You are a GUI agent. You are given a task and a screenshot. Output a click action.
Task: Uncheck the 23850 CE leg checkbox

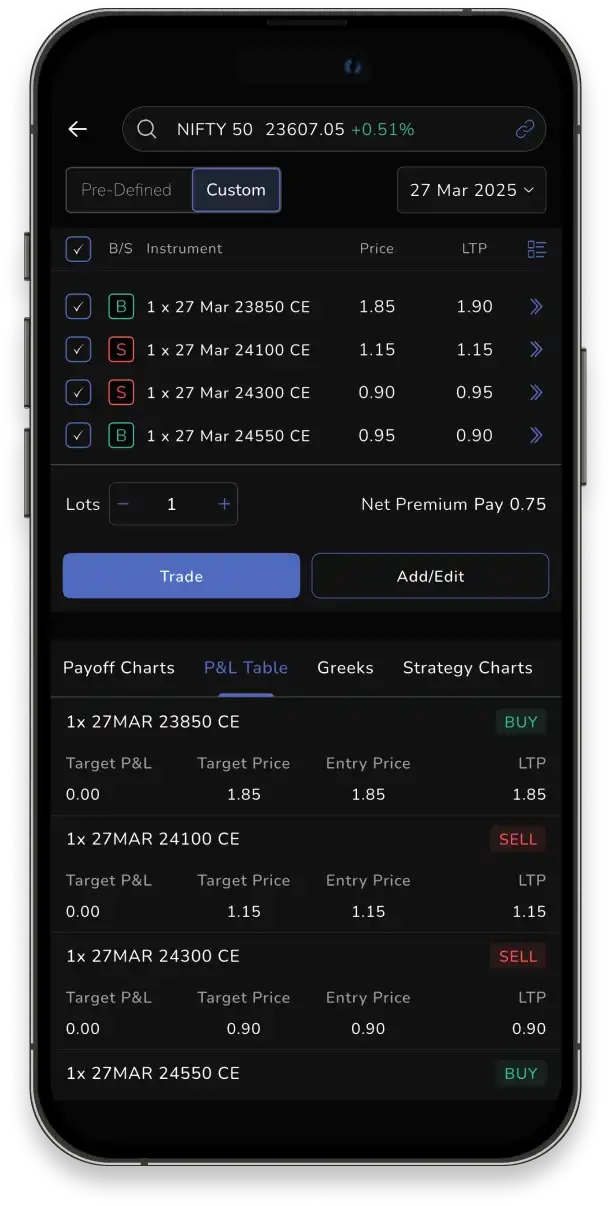pyautogui.click(x=78, y=307)
